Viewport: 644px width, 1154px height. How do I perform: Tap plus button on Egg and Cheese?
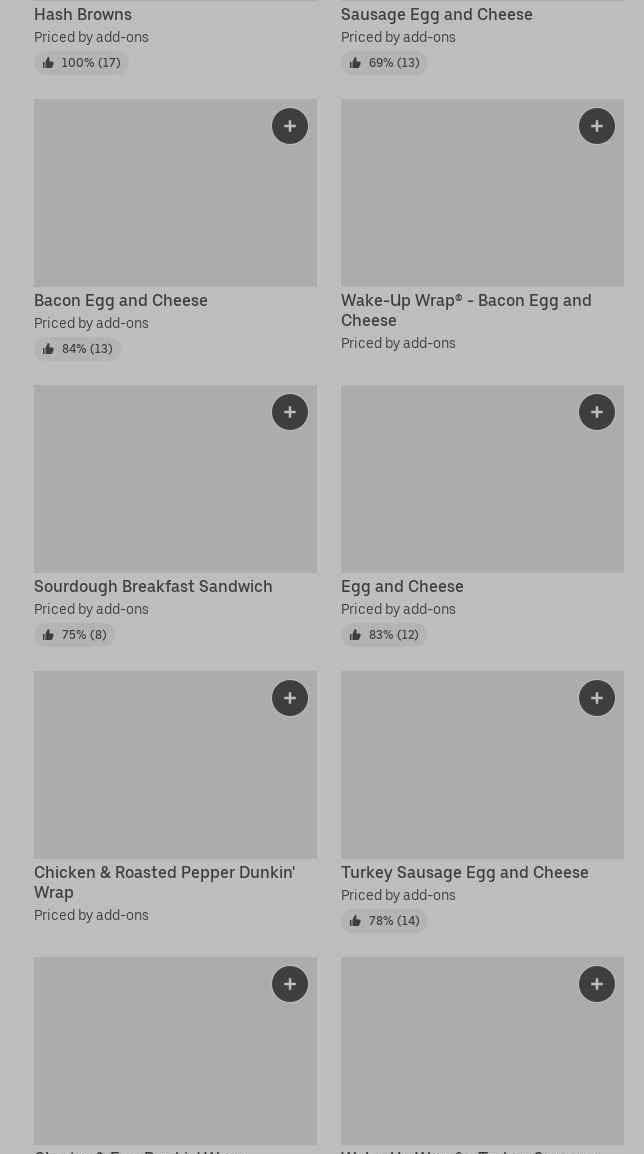[x=596, y=412]
